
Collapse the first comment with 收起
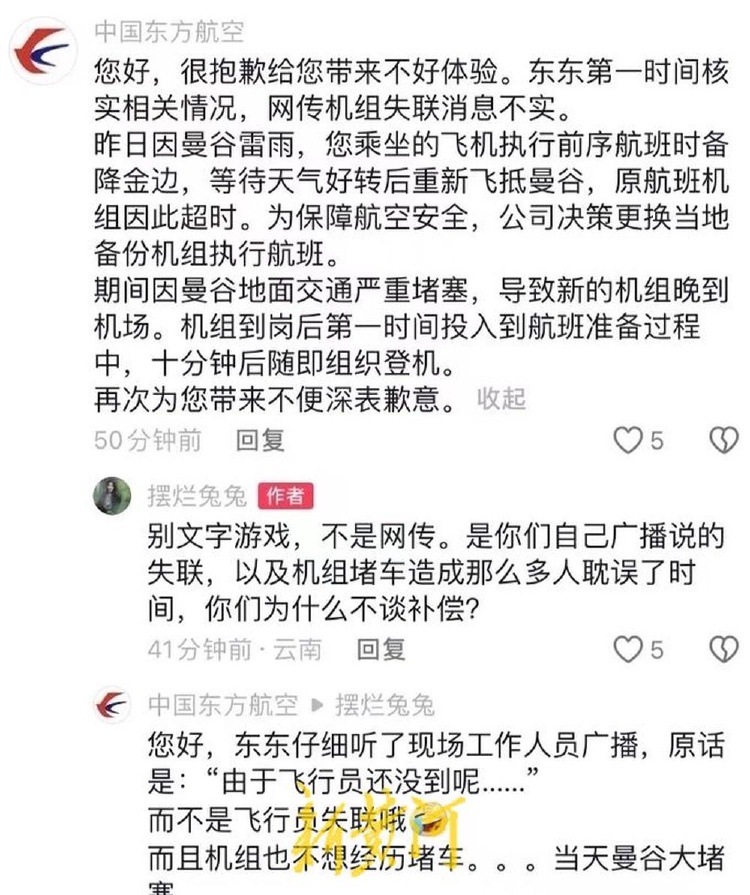[501, 398]
